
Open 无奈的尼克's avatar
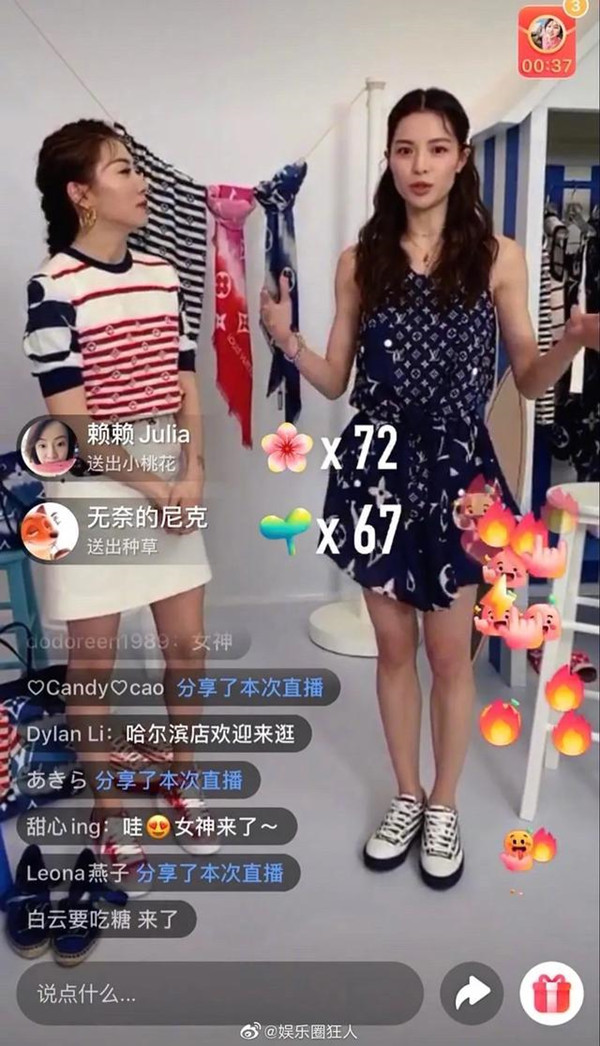pos(49,531)
